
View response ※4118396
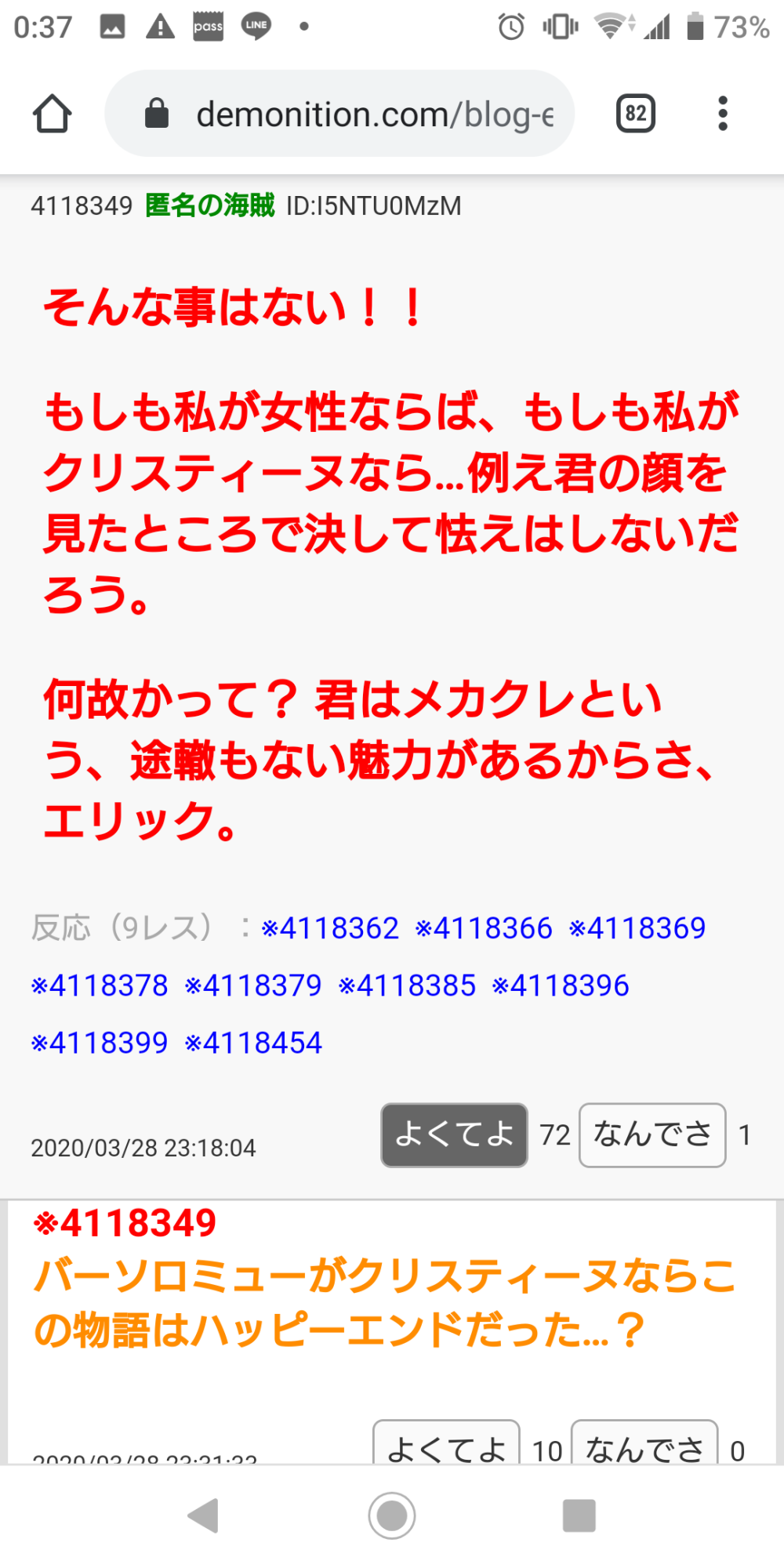tap(561, 985)
